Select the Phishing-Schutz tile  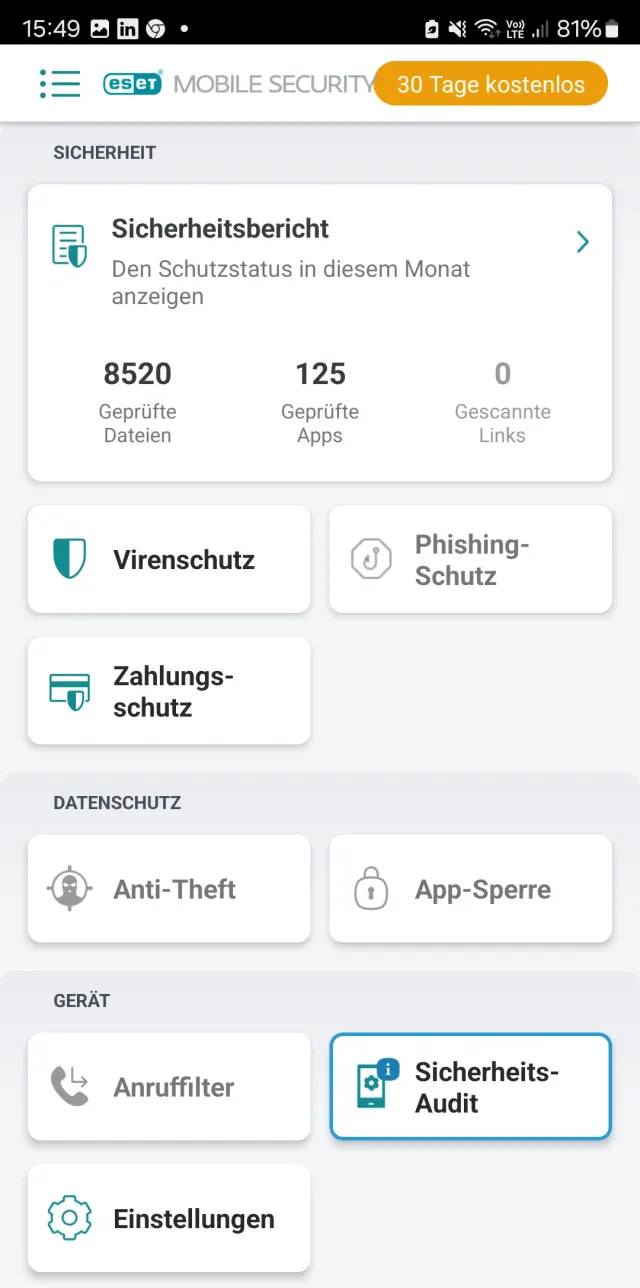[x=470, y=559]
